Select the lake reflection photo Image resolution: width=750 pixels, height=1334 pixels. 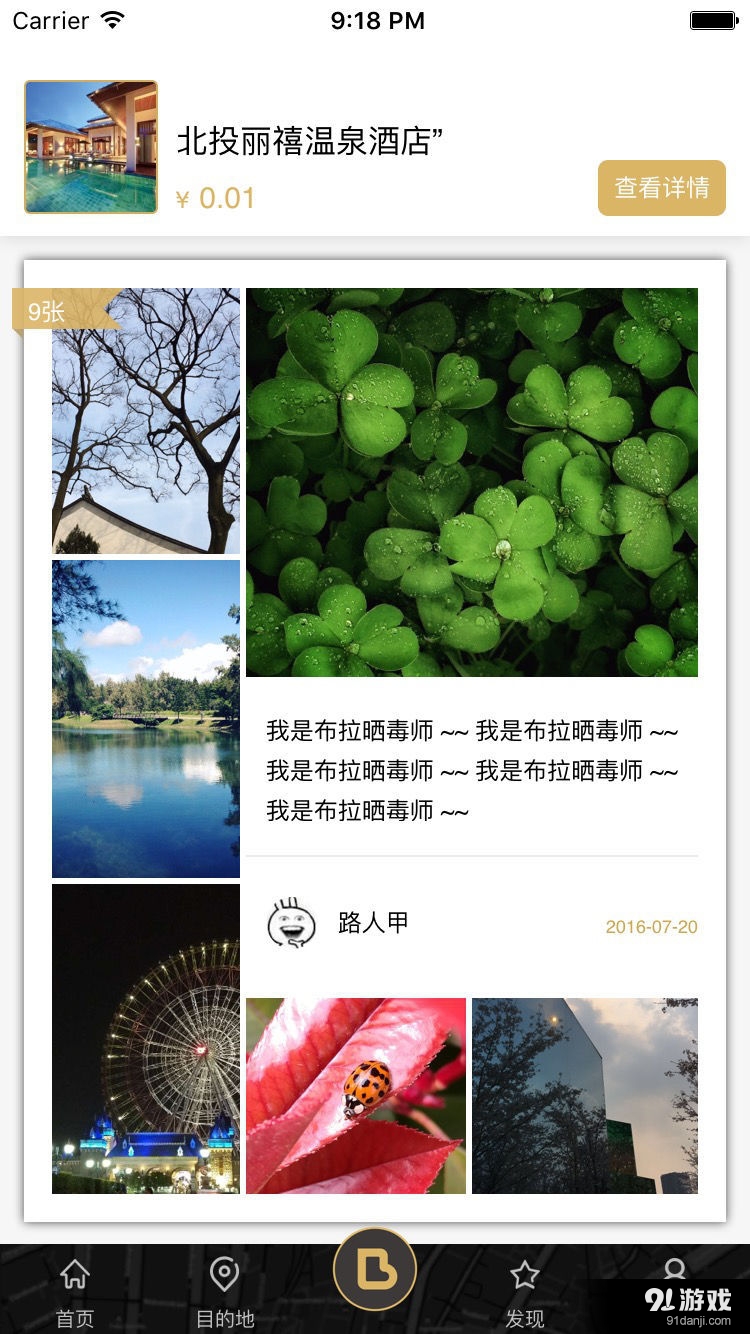click(145, 718)
